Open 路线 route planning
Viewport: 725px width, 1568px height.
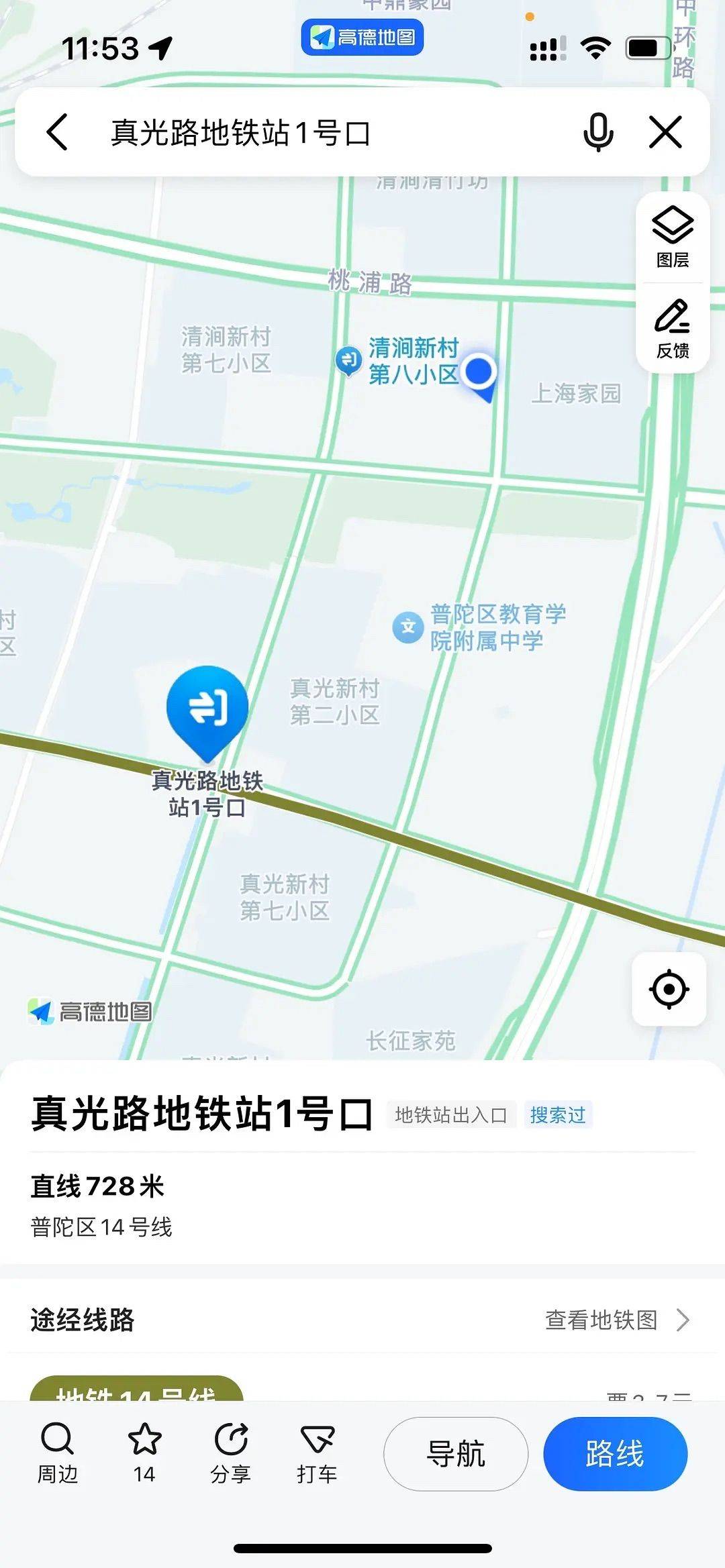tap(615, 1454)
